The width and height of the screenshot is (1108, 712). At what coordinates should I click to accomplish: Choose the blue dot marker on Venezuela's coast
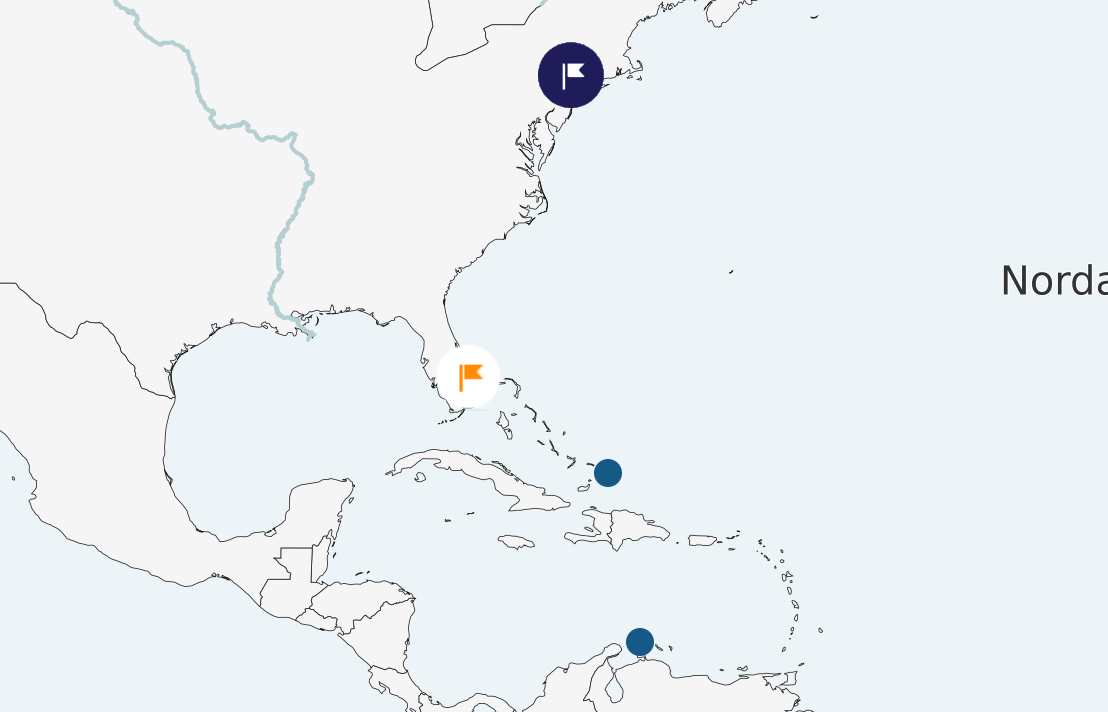[640, 642]
